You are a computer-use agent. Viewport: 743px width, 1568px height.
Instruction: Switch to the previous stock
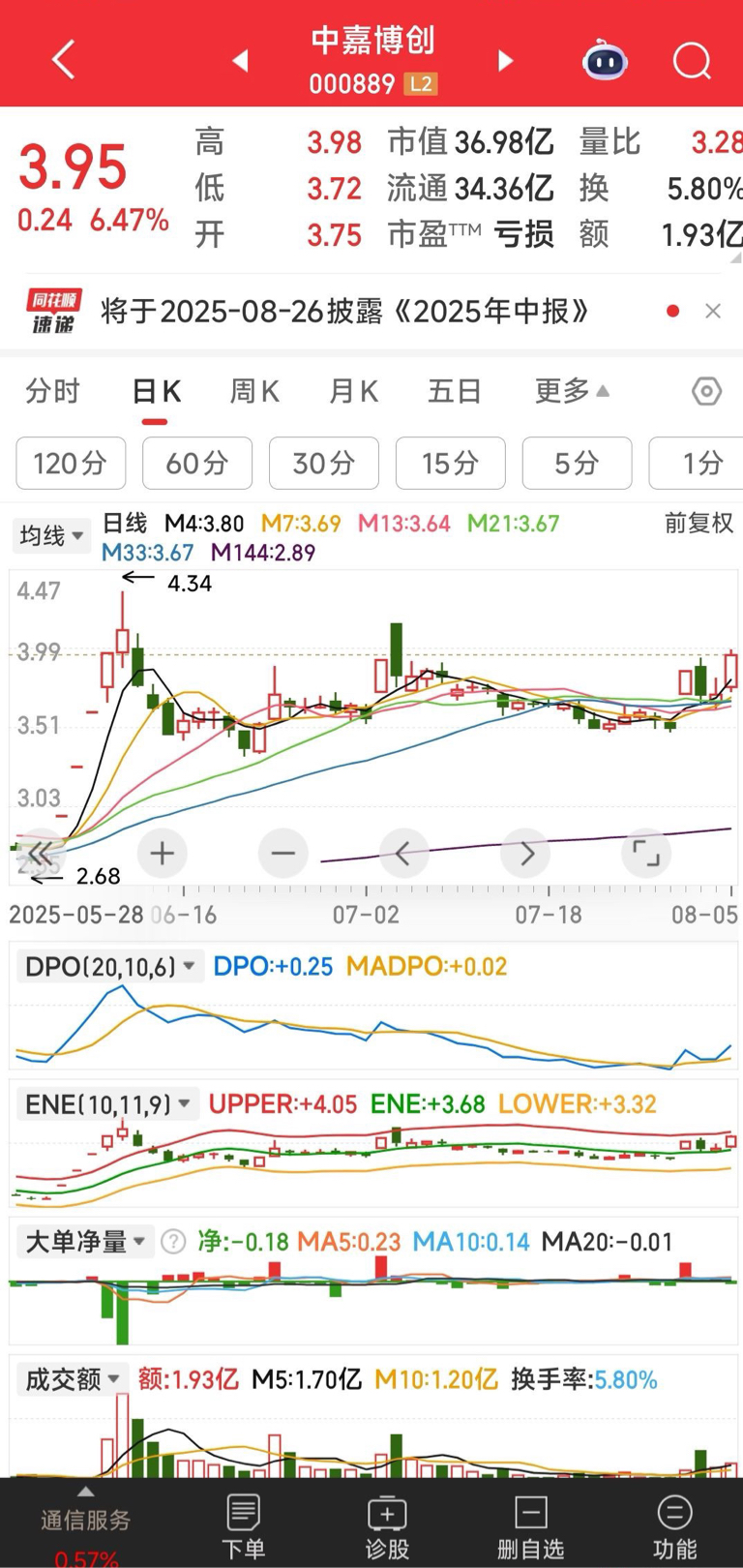[241, 61]
